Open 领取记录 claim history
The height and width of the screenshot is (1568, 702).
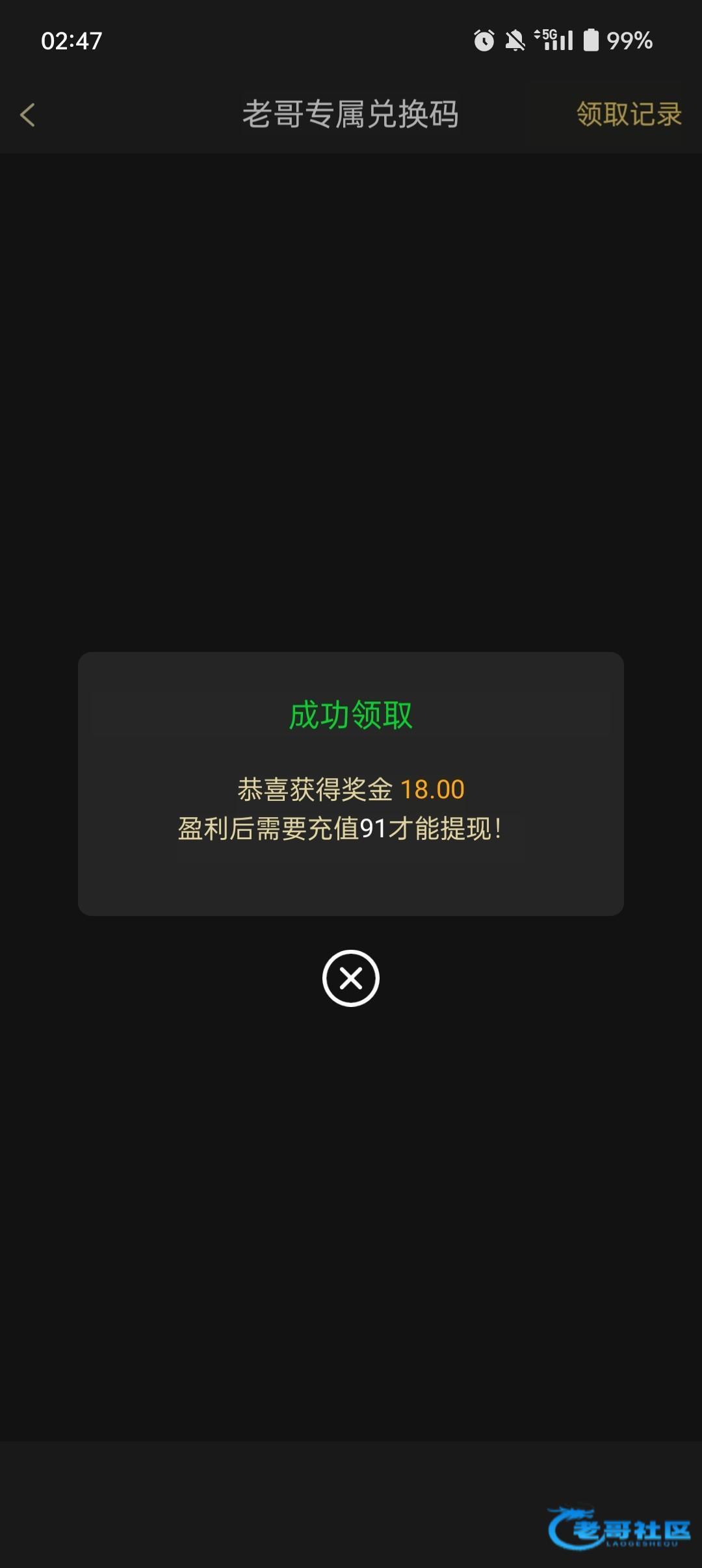pyautogui.click(x=629, y=114)
